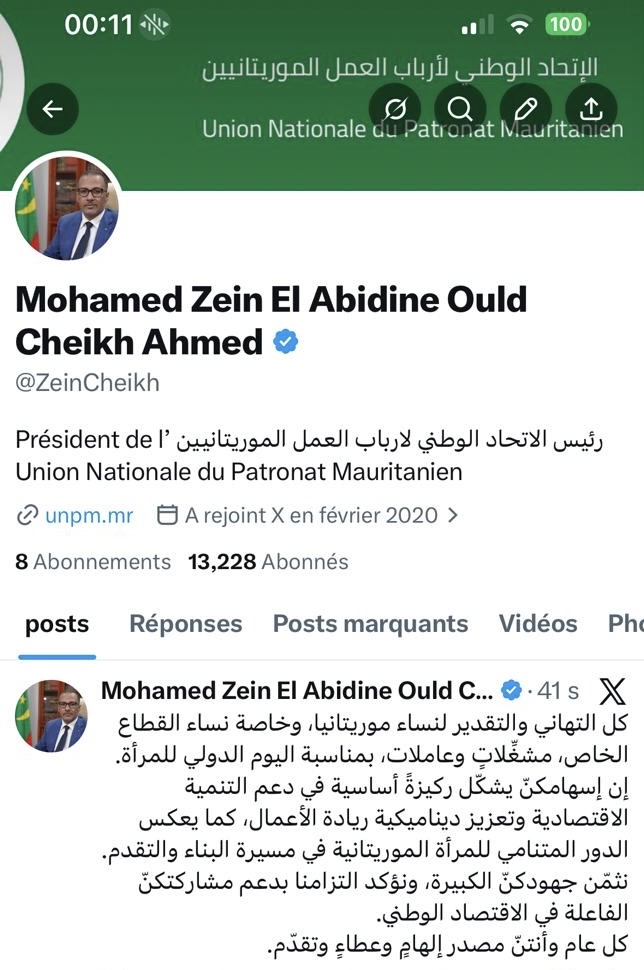Search this profile's posts

coord(460,109)
